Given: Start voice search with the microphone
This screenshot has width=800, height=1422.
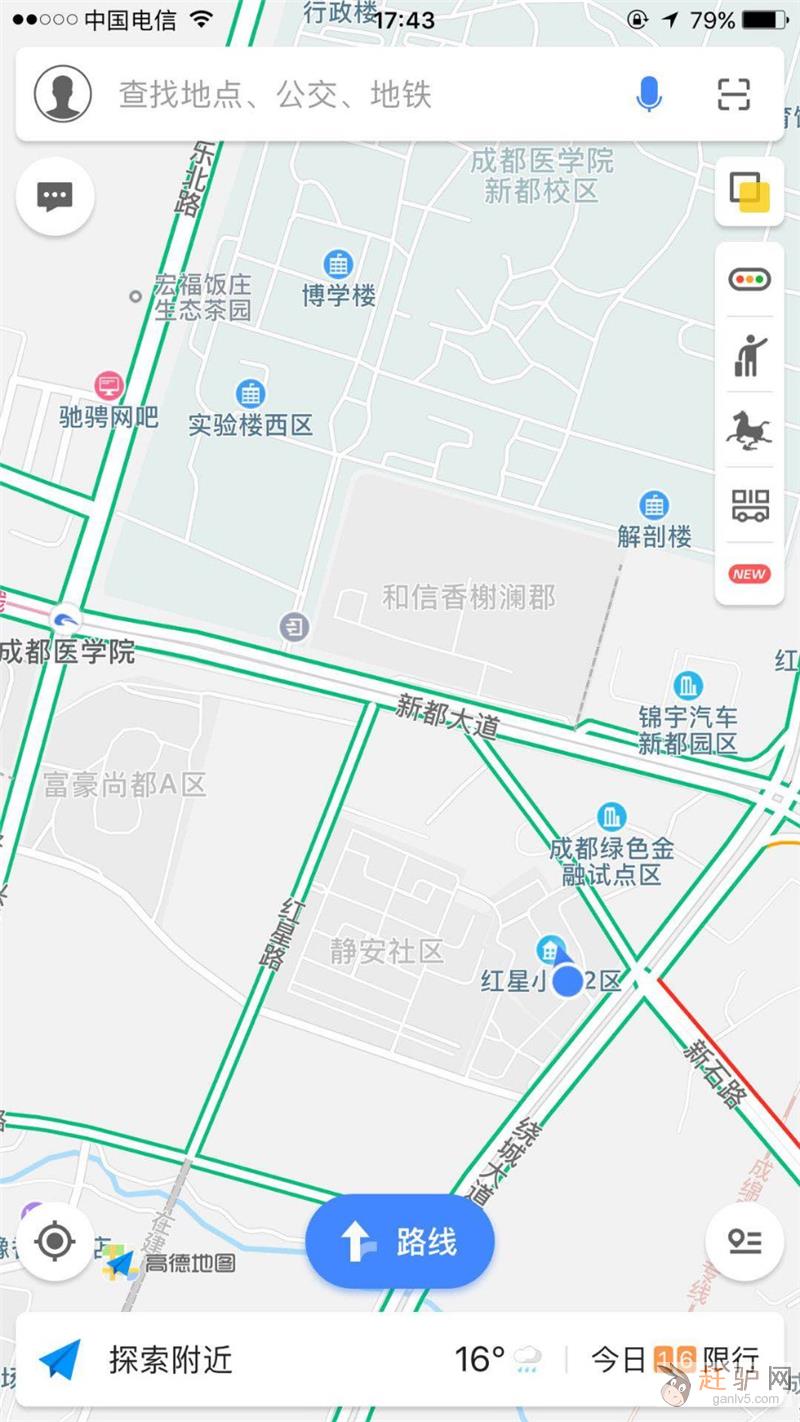Looking at the screenshot, I should [649, 95].
